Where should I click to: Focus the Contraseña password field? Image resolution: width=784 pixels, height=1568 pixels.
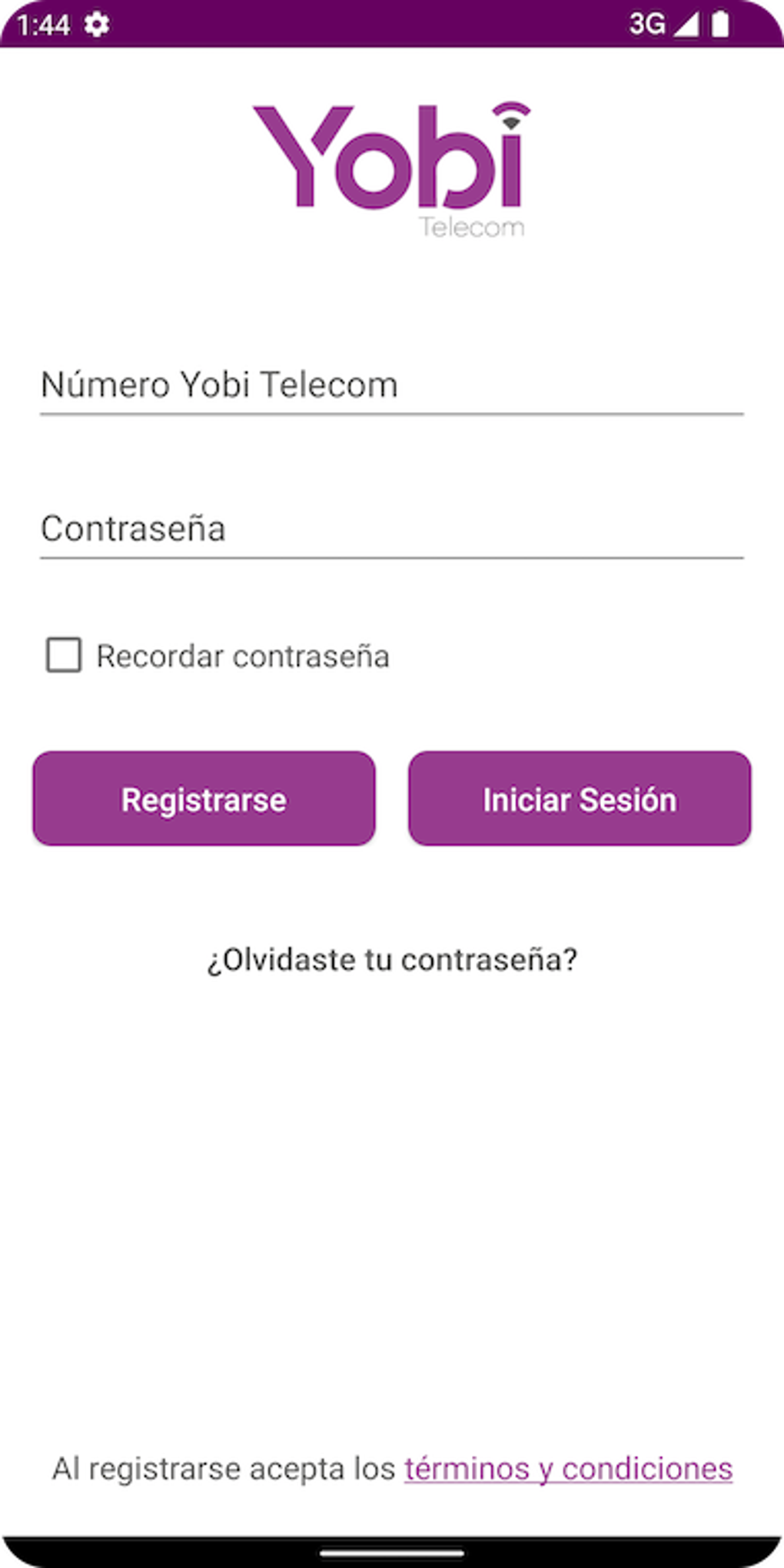click(x=392, y=527)
